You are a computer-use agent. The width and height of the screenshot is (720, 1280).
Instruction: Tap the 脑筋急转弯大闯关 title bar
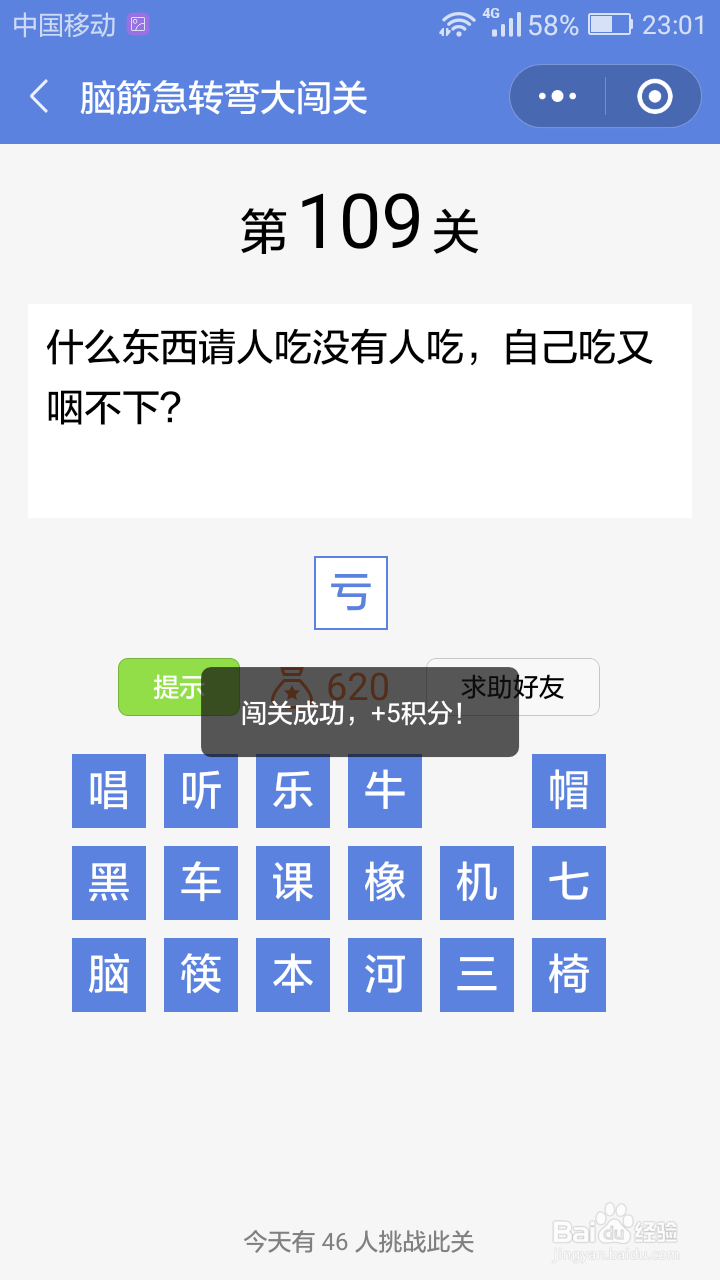(225, 95)
